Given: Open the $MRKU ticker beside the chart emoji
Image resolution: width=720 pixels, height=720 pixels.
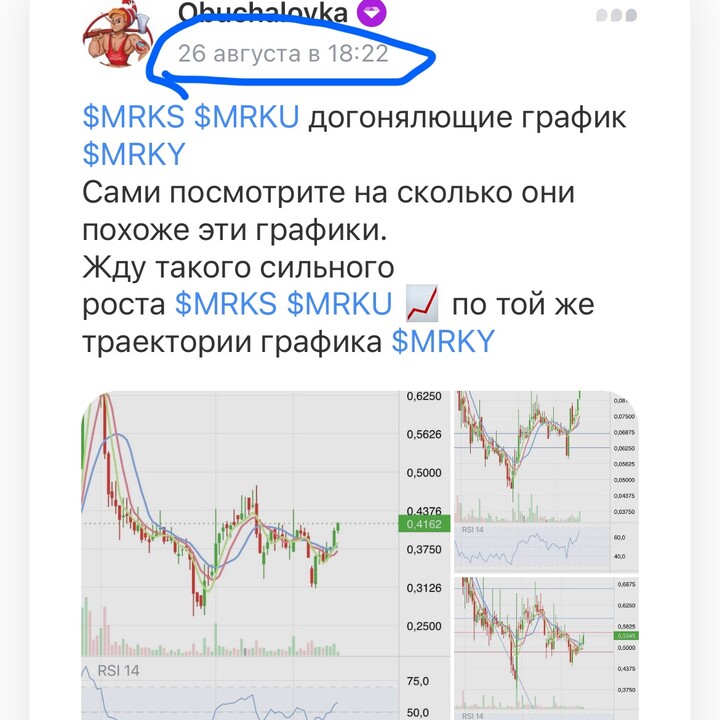Looking at the screenshot, I should pyautogui.click(x=339, y=304).
